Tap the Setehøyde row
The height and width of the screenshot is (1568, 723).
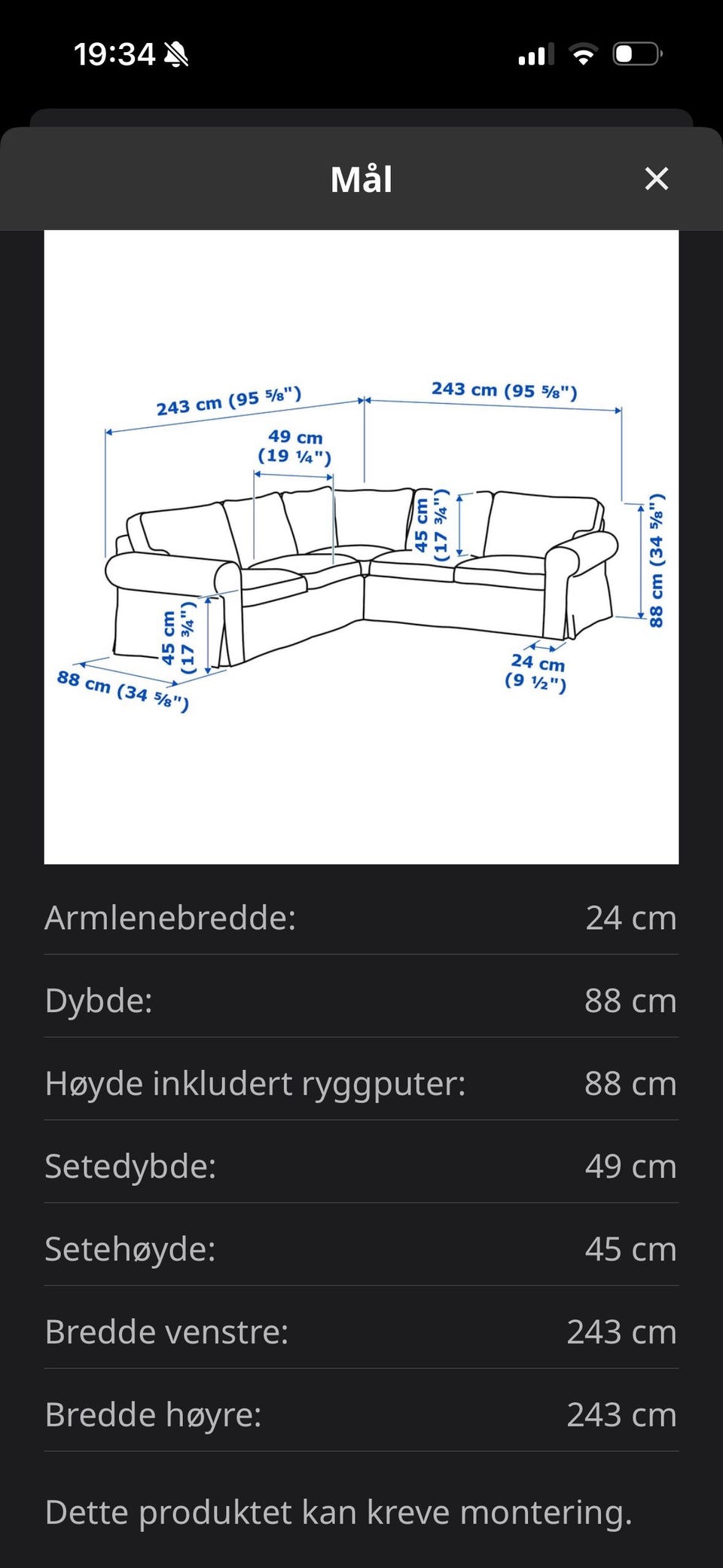coord(361,1249)
